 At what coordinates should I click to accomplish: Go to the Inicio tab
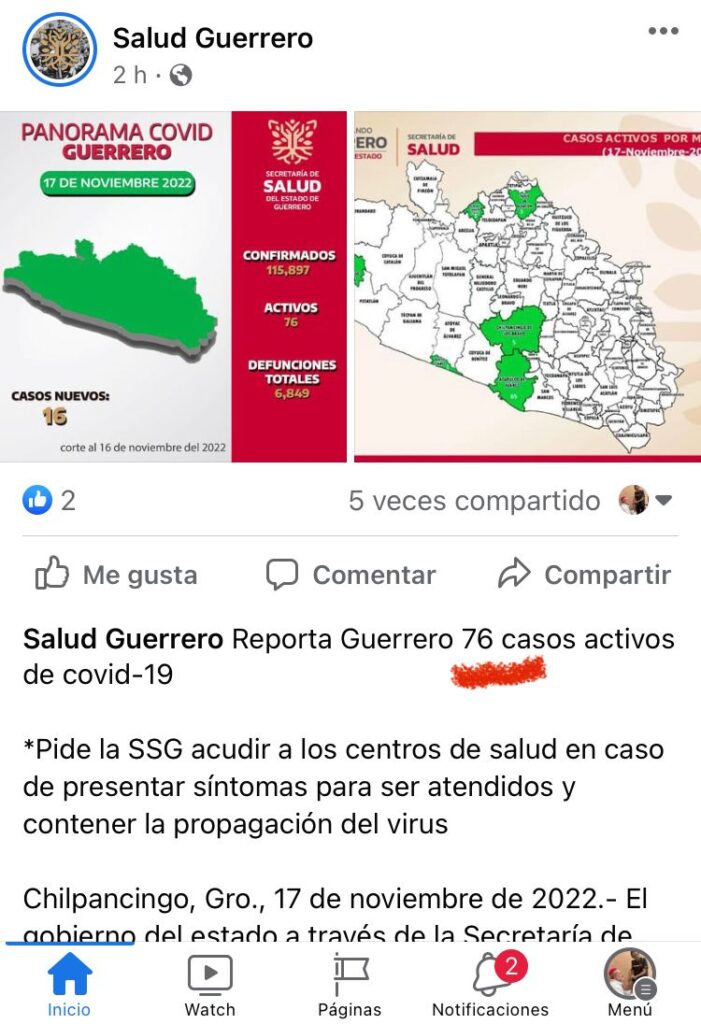(x=69, y=984)
